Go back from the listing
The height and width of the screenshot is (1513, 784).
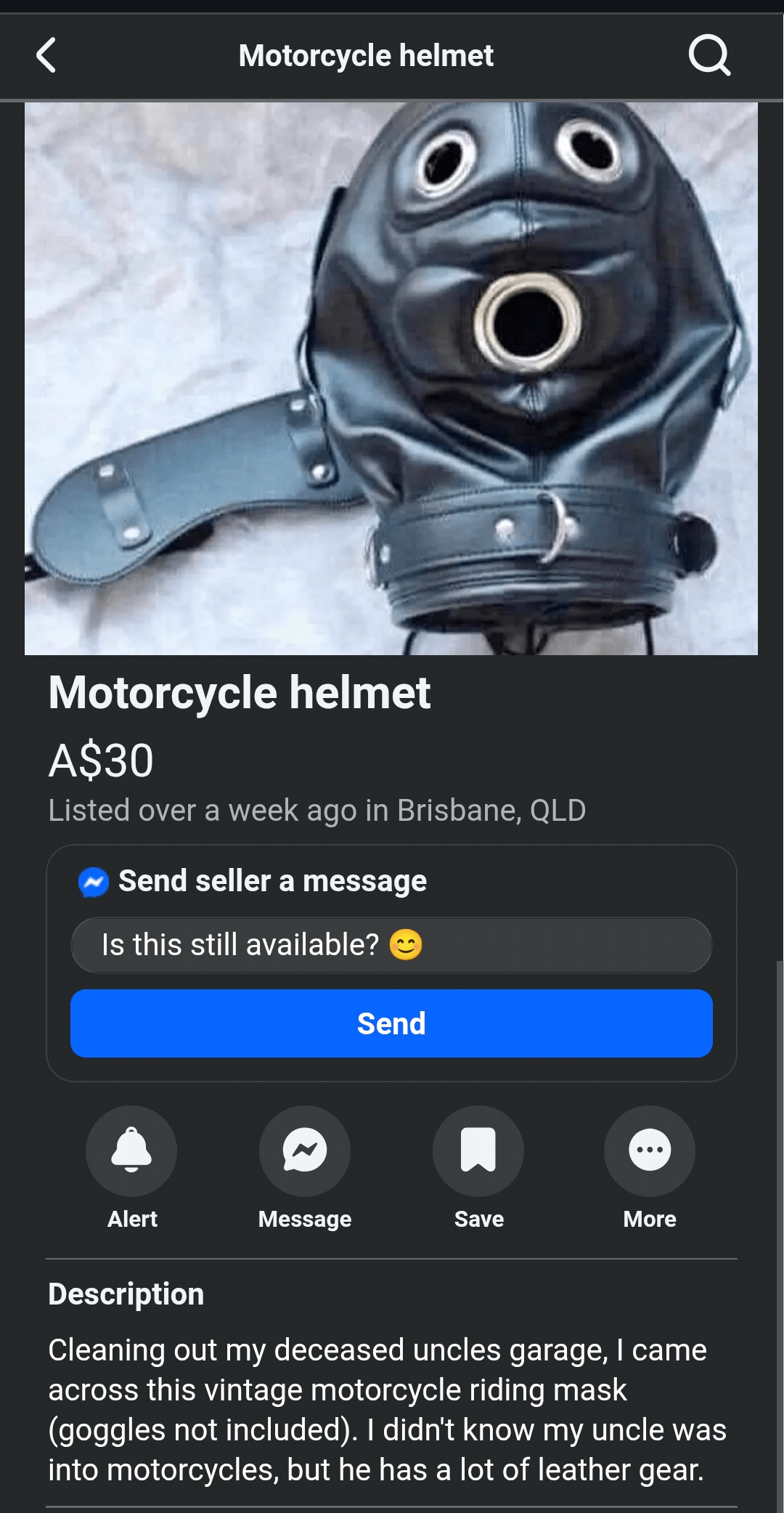pos(46,55)
